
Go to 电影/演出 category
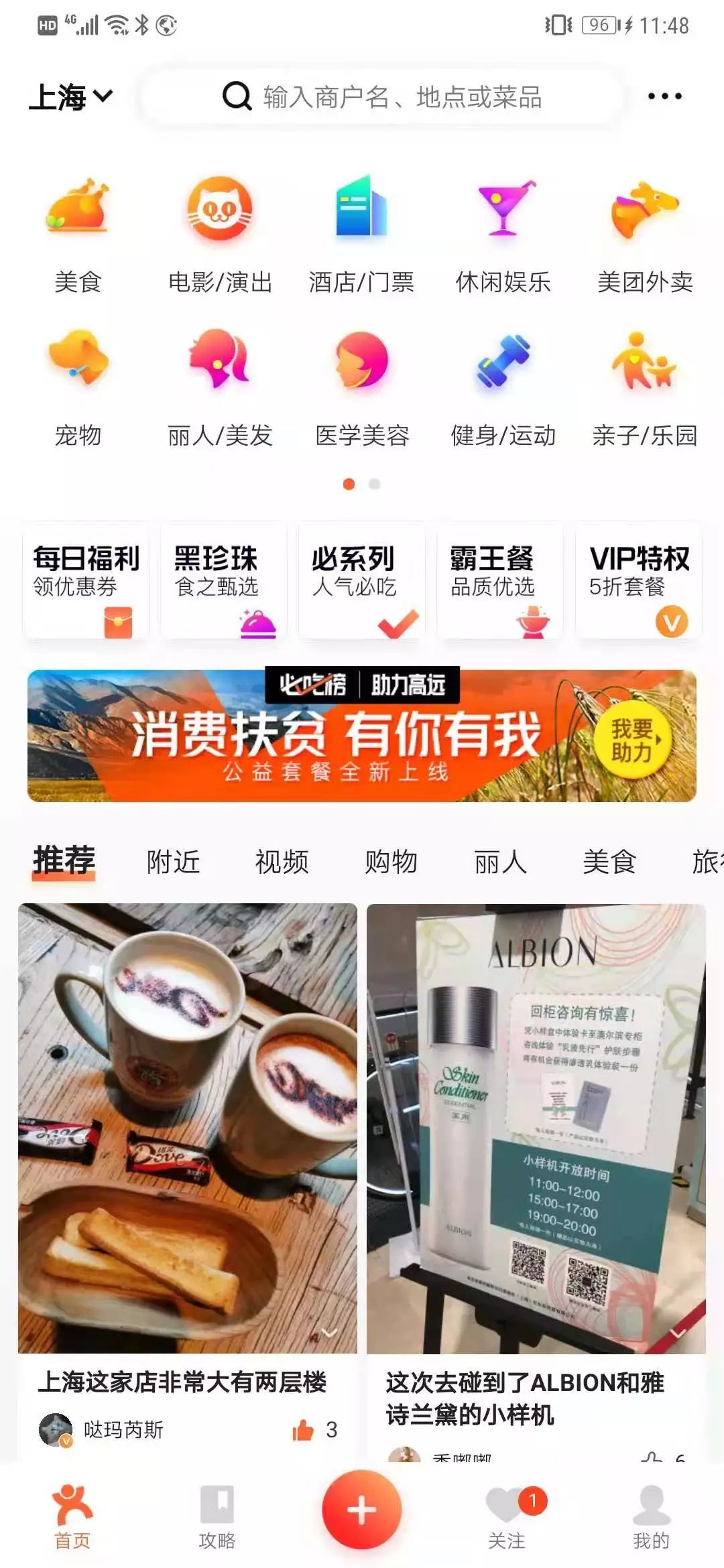pyautogui.click(x=220, y=235)
